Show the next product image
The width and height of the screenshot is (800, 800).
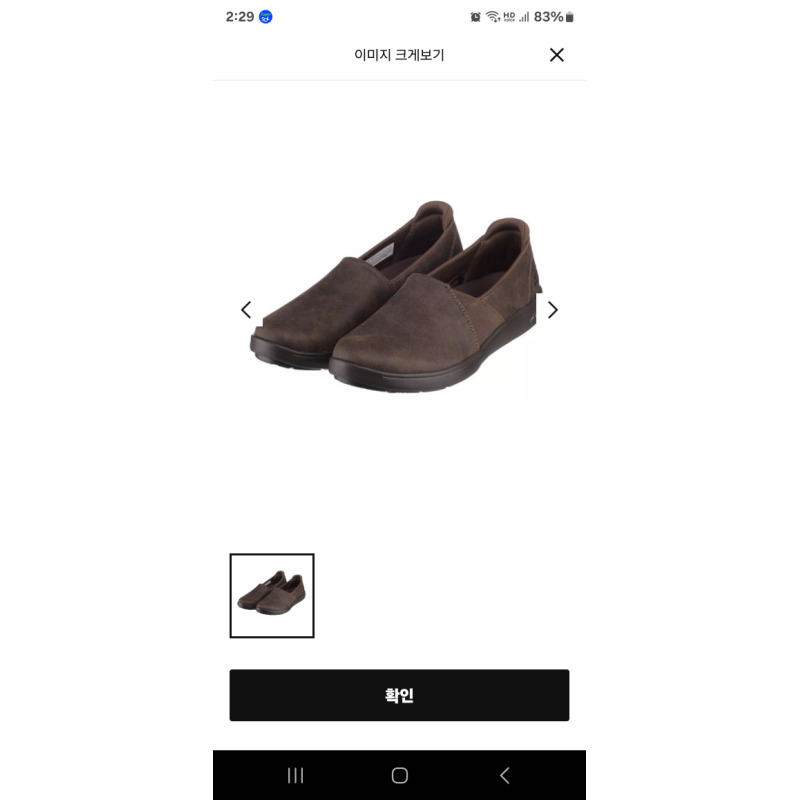[552, 310]
